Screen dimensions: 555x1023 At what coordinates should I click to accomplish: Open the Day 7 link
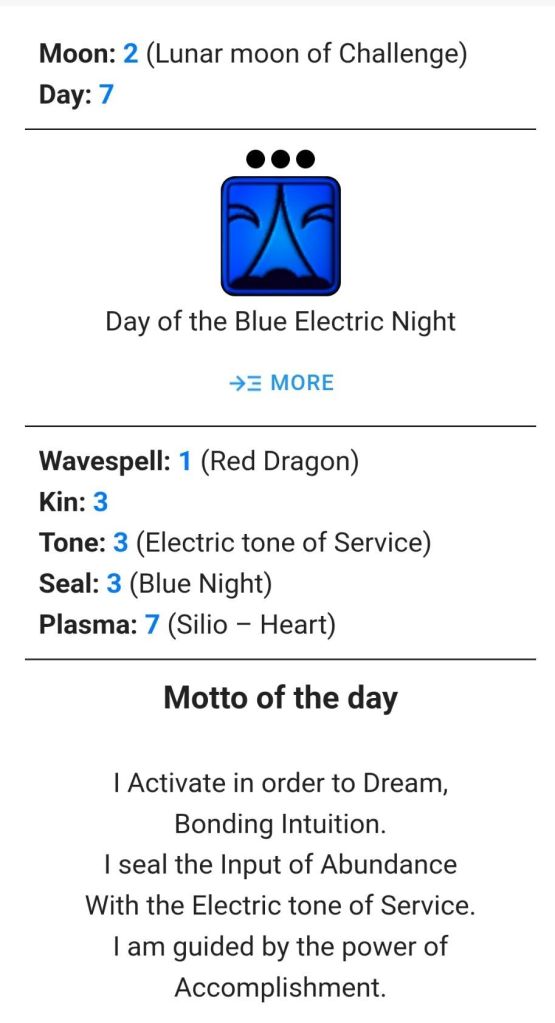106,95
